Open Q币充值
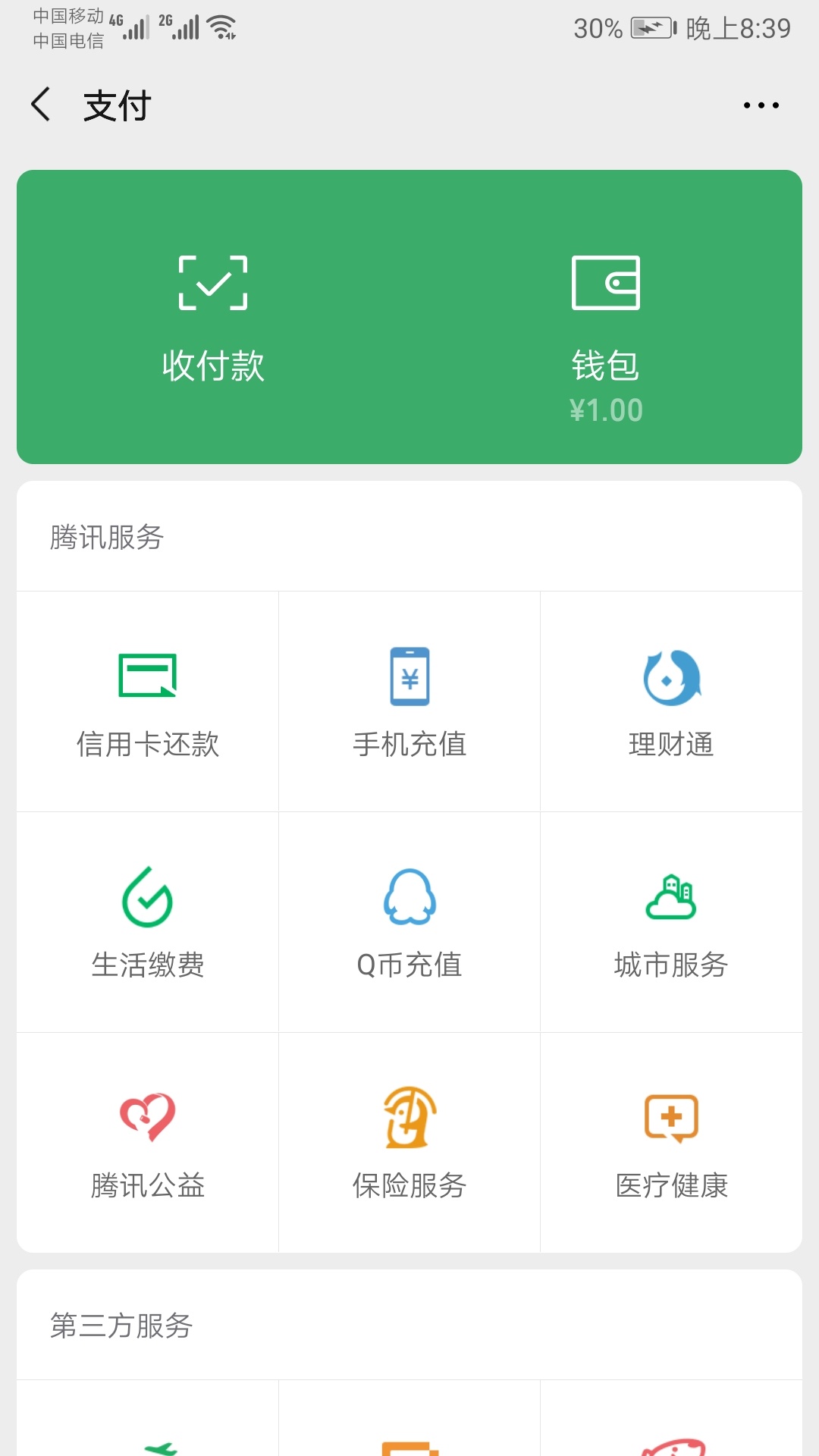 (x=409, y=922)
